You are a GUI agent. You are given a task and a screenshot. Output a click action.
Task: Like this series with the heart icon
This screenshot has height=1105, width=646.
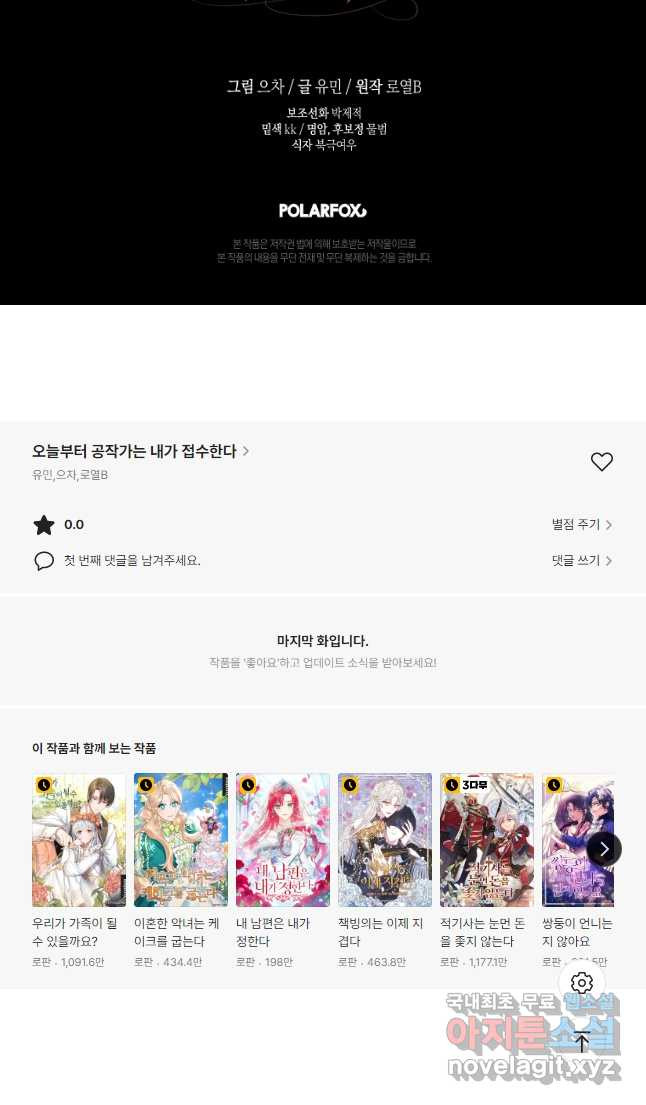(x=601, y=461)
